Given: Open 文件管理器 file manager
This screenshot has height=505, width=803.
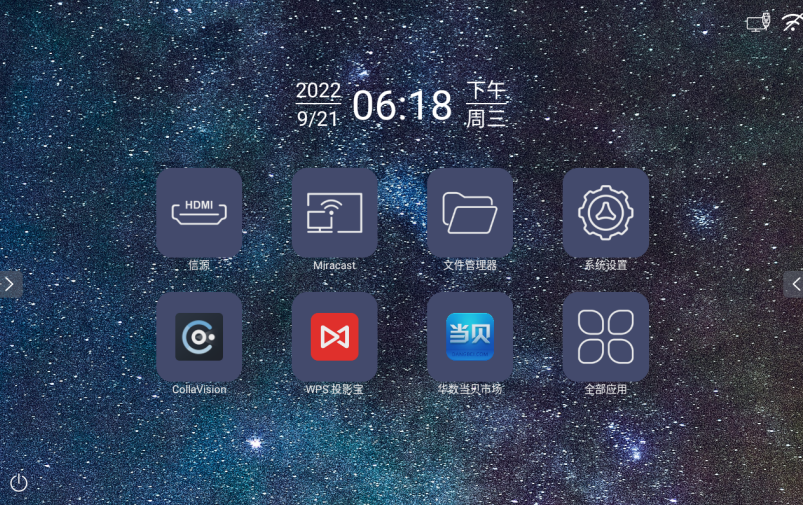Looking at the screenshot, I should [469, 212].
